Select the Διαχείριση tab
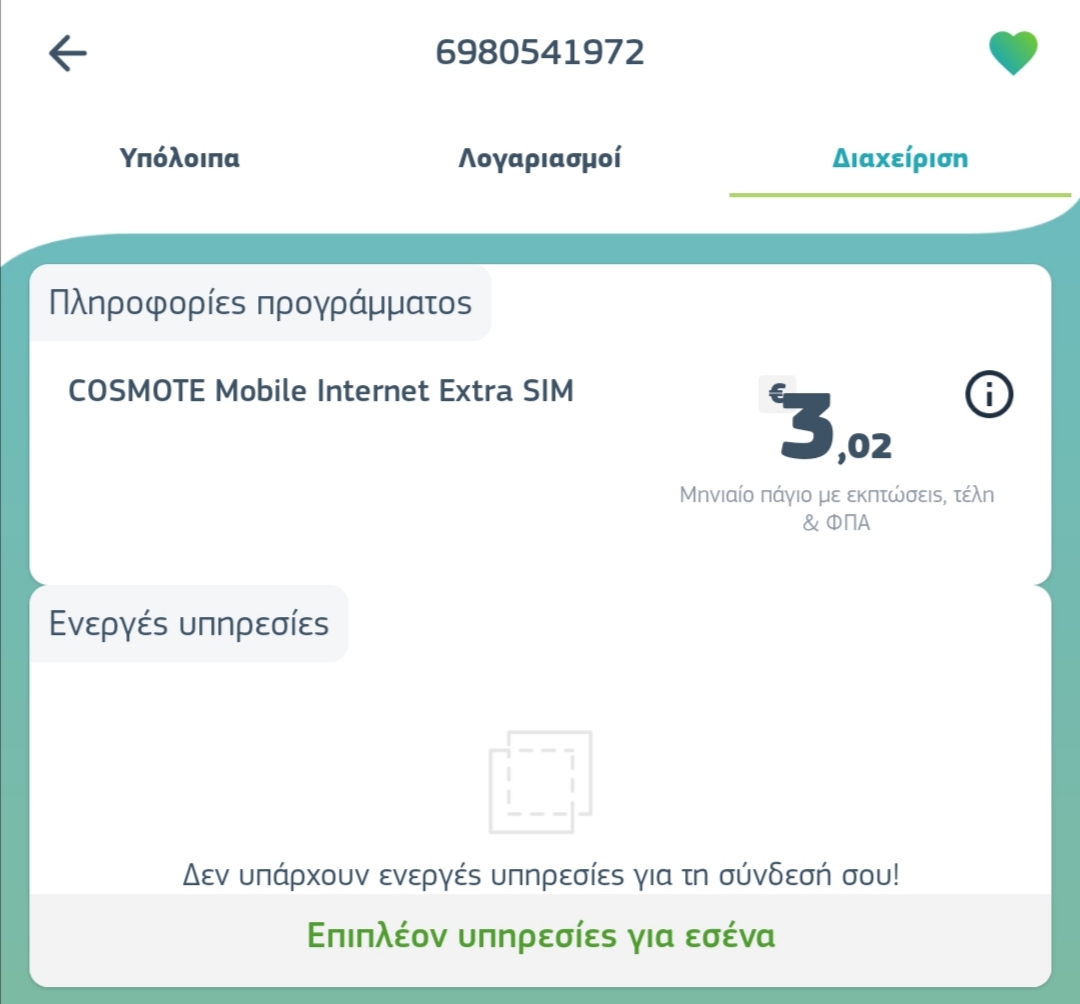Screen dimensions: 1080x1004 click(900, 158)
